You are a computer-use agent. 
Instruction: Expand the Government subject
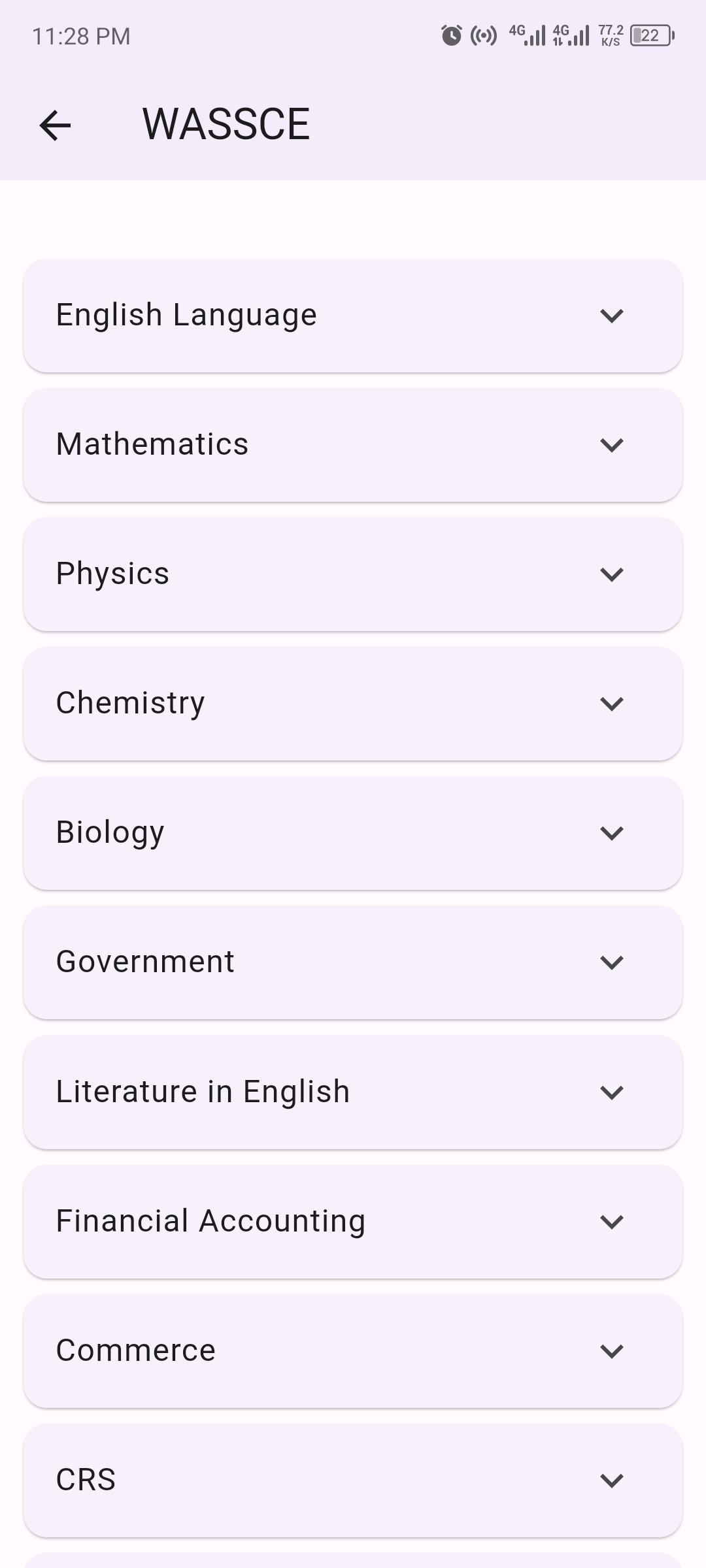point(353,962)
